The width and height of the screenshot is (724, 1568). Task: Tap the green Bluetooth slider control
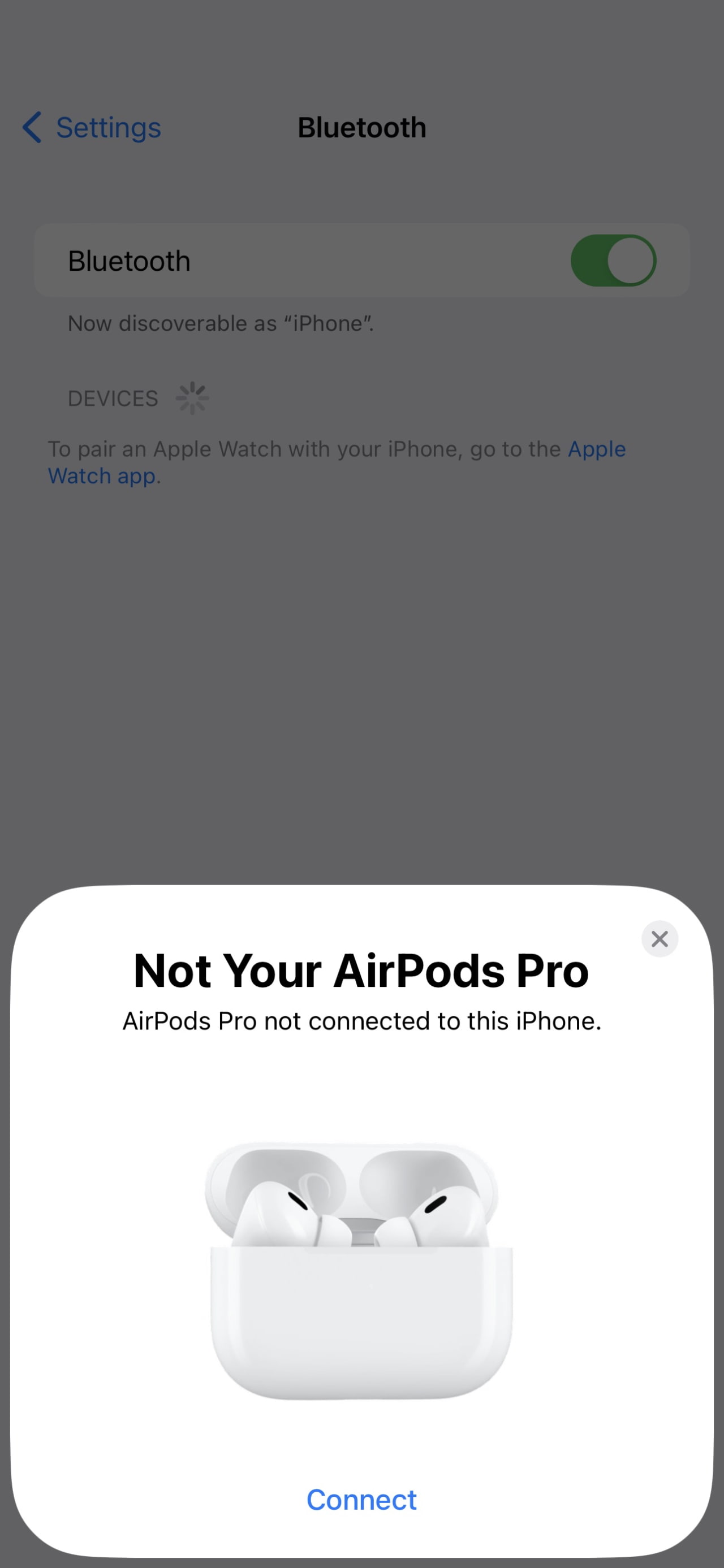(x=613, y=260)
